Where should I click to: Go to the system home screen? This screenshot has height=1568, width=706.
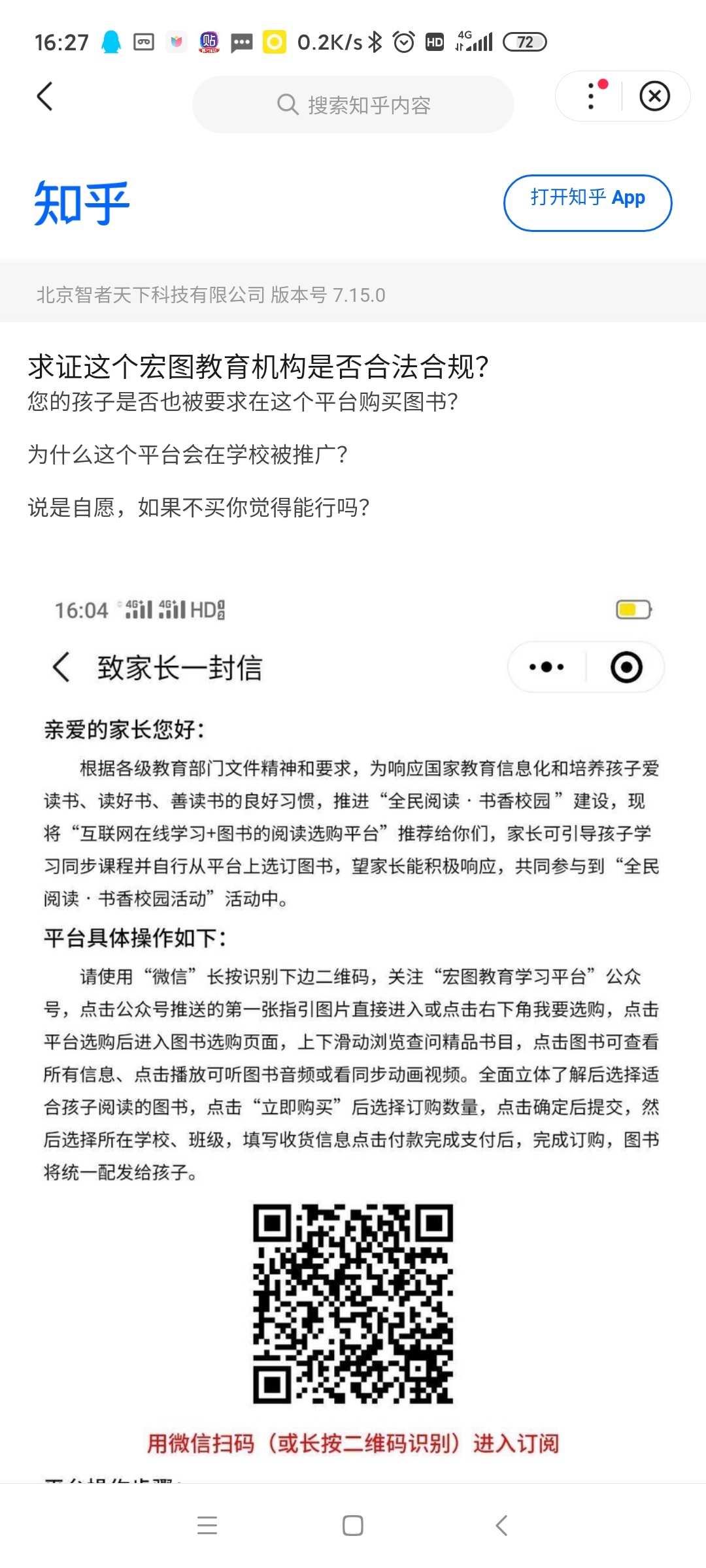[353, 1526]
